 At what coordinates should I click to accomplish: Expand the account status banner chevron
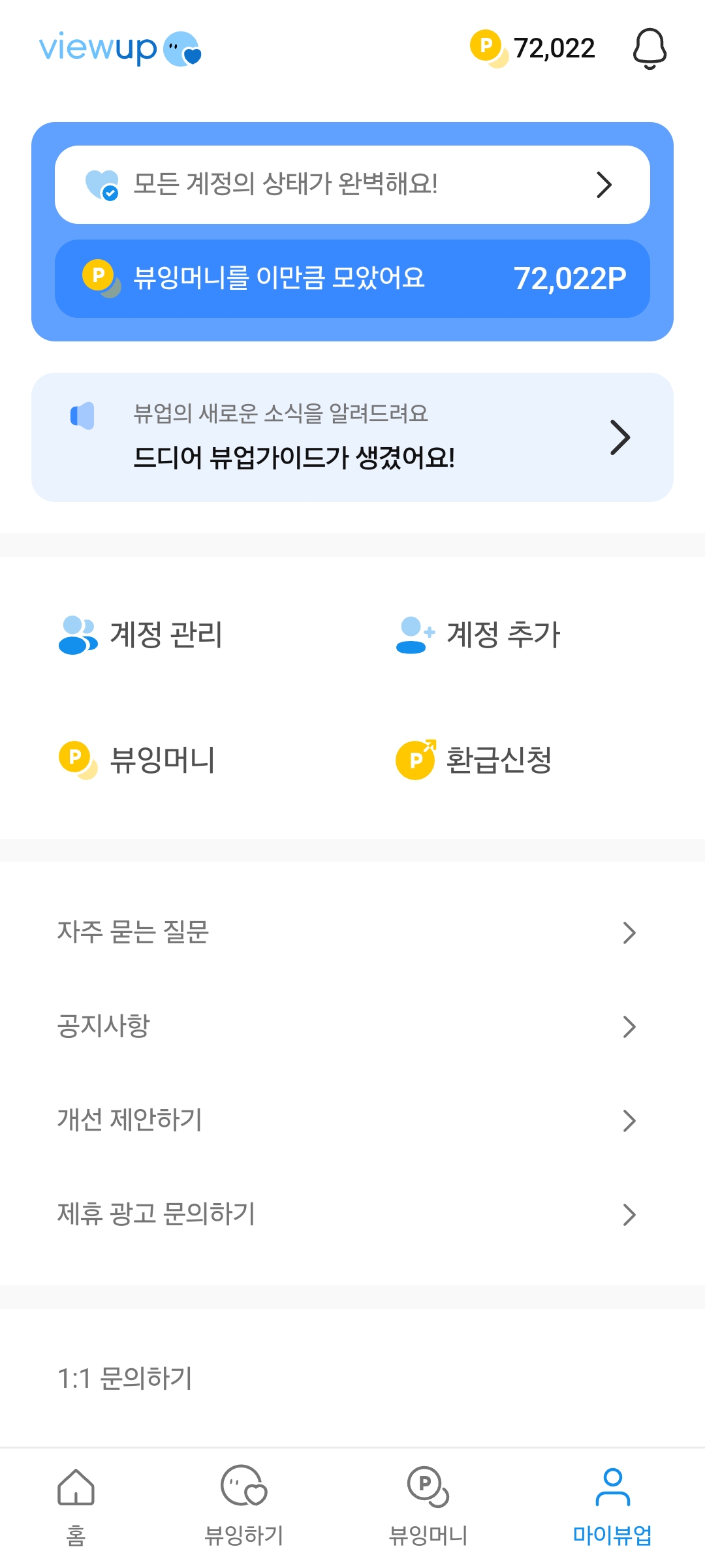tap(603, 184)
